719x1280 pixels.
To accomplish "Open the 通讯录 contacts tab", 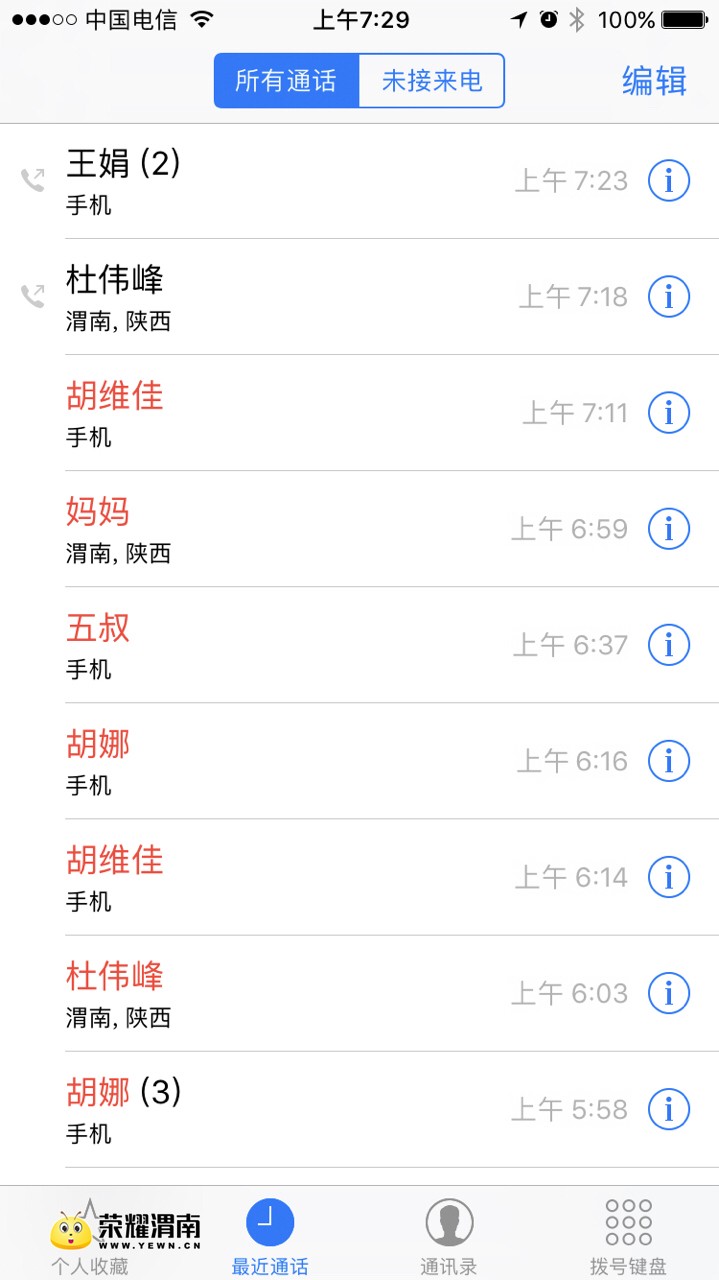I will (449, 1236).
